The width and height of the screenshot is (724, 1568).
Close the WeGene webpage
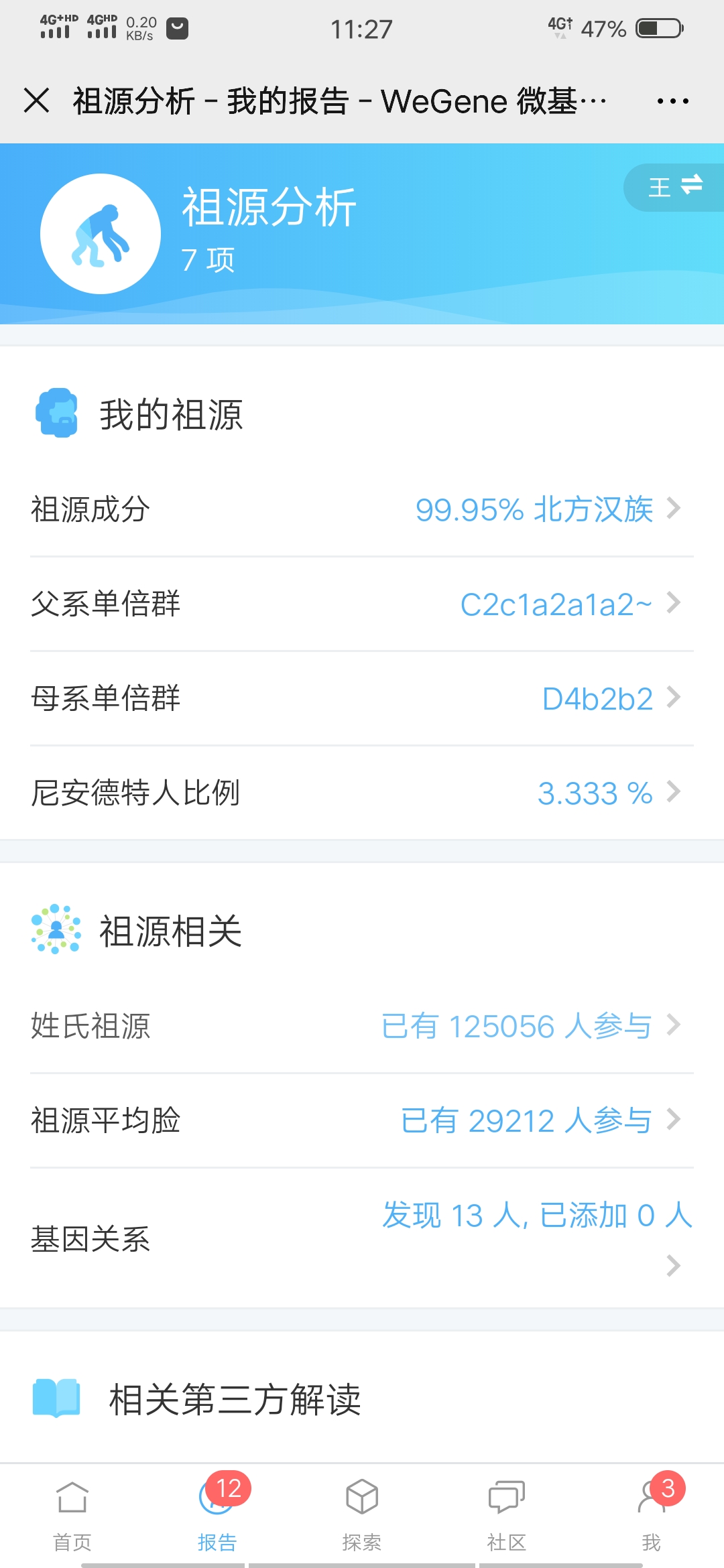click(36, 101)
